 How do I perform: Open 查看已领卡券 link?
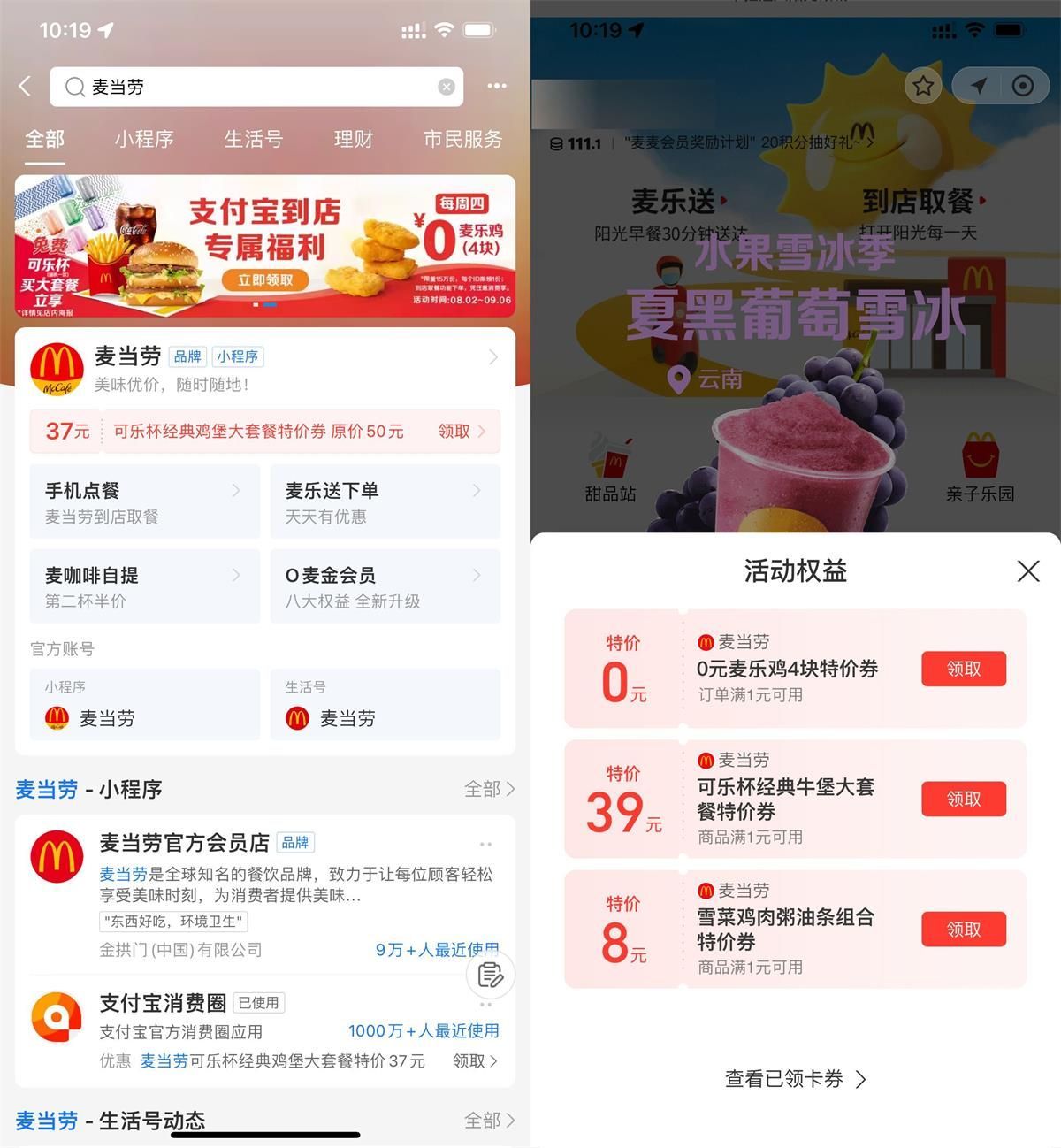click(x=795, y=1078)
